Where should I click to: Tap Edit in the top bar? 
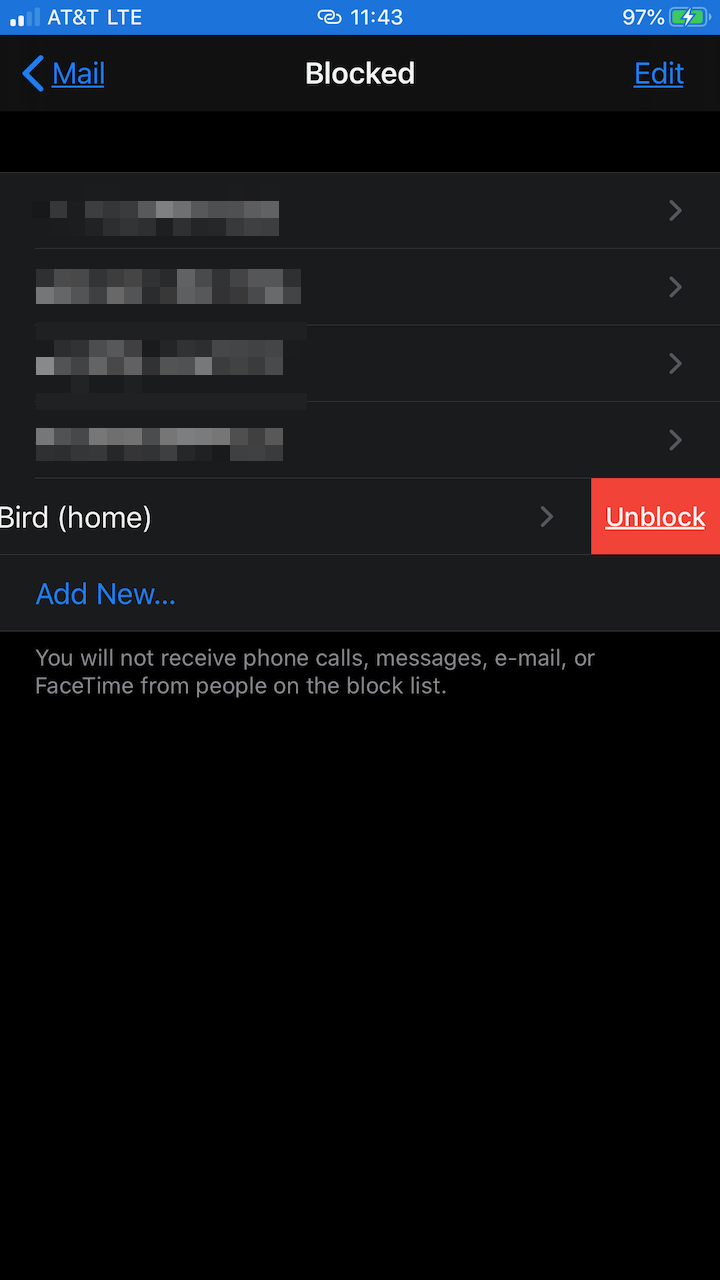658,74
